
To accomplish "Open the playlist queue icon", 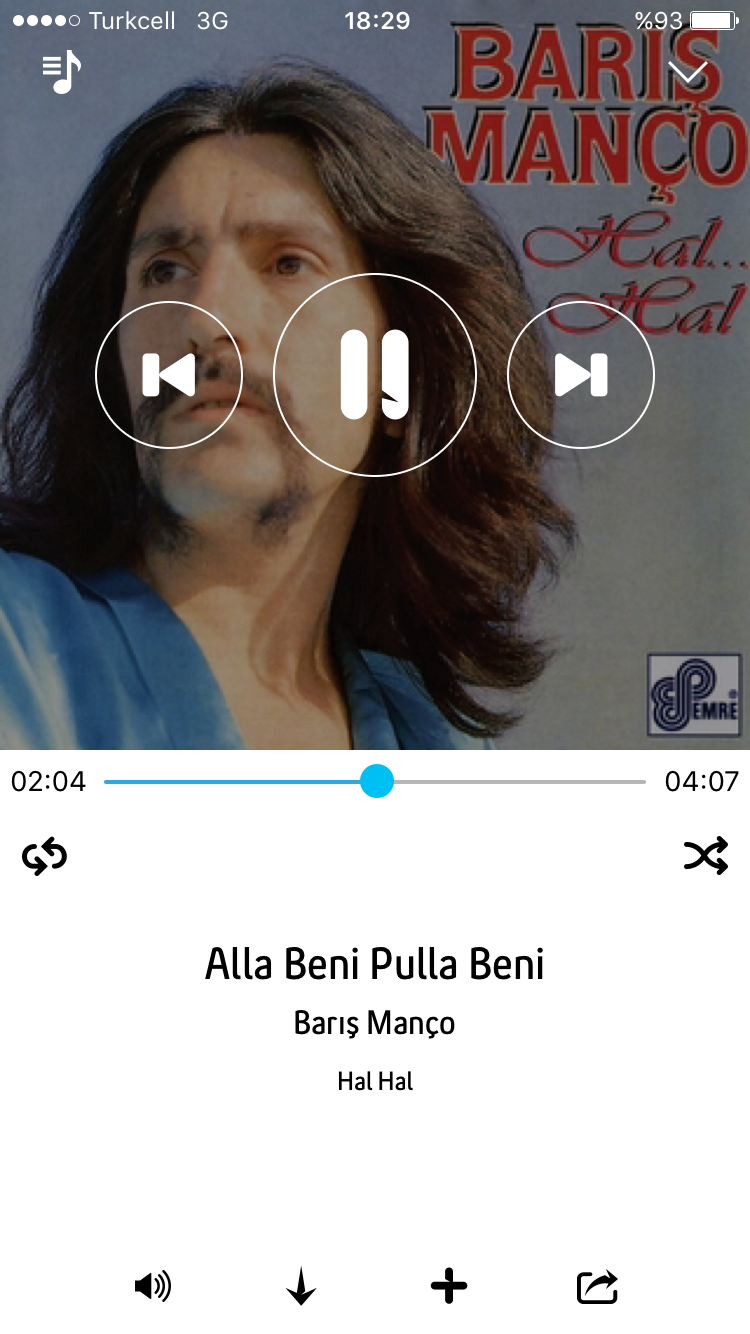I will coord(61,72).
